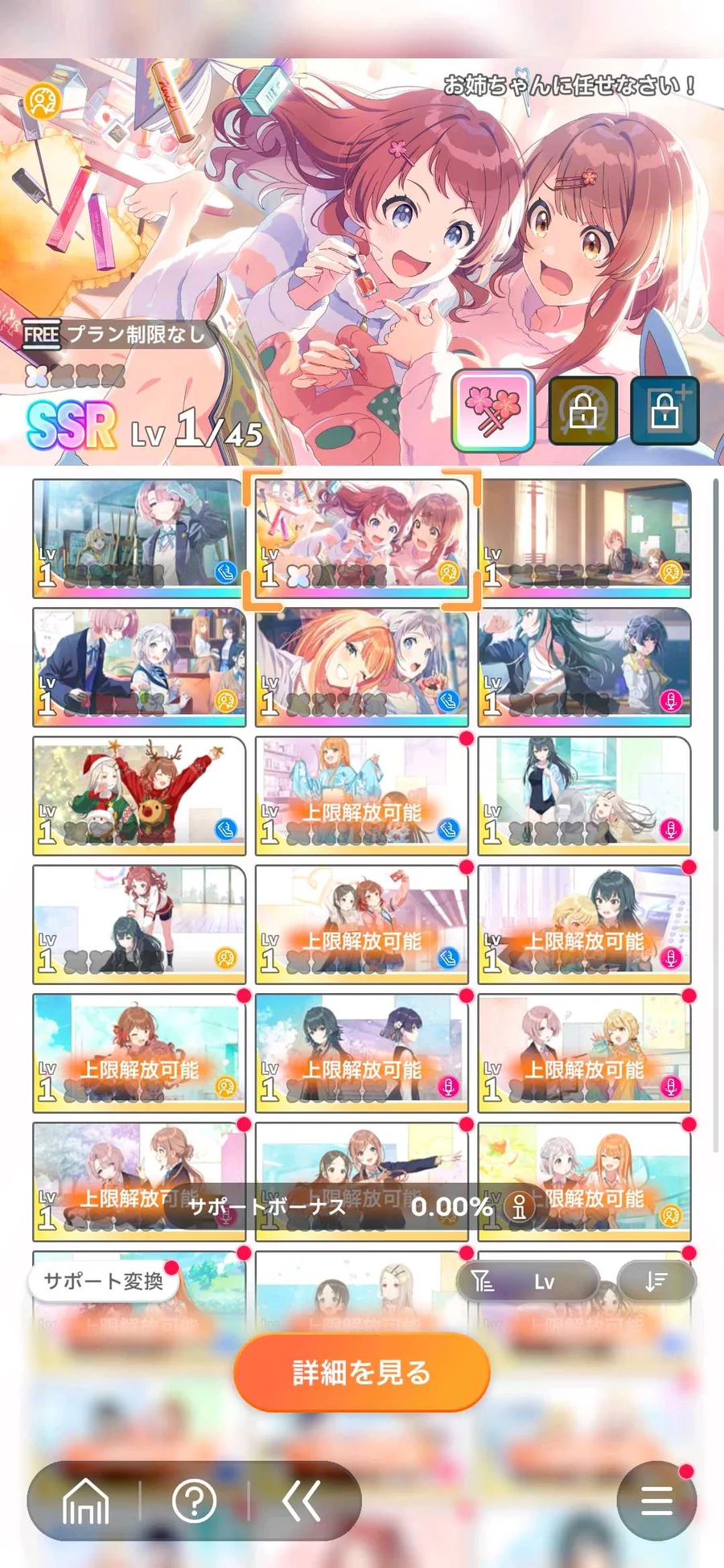
Task: Select the card with girl bending in gym
Action: (x=139, y=924)
